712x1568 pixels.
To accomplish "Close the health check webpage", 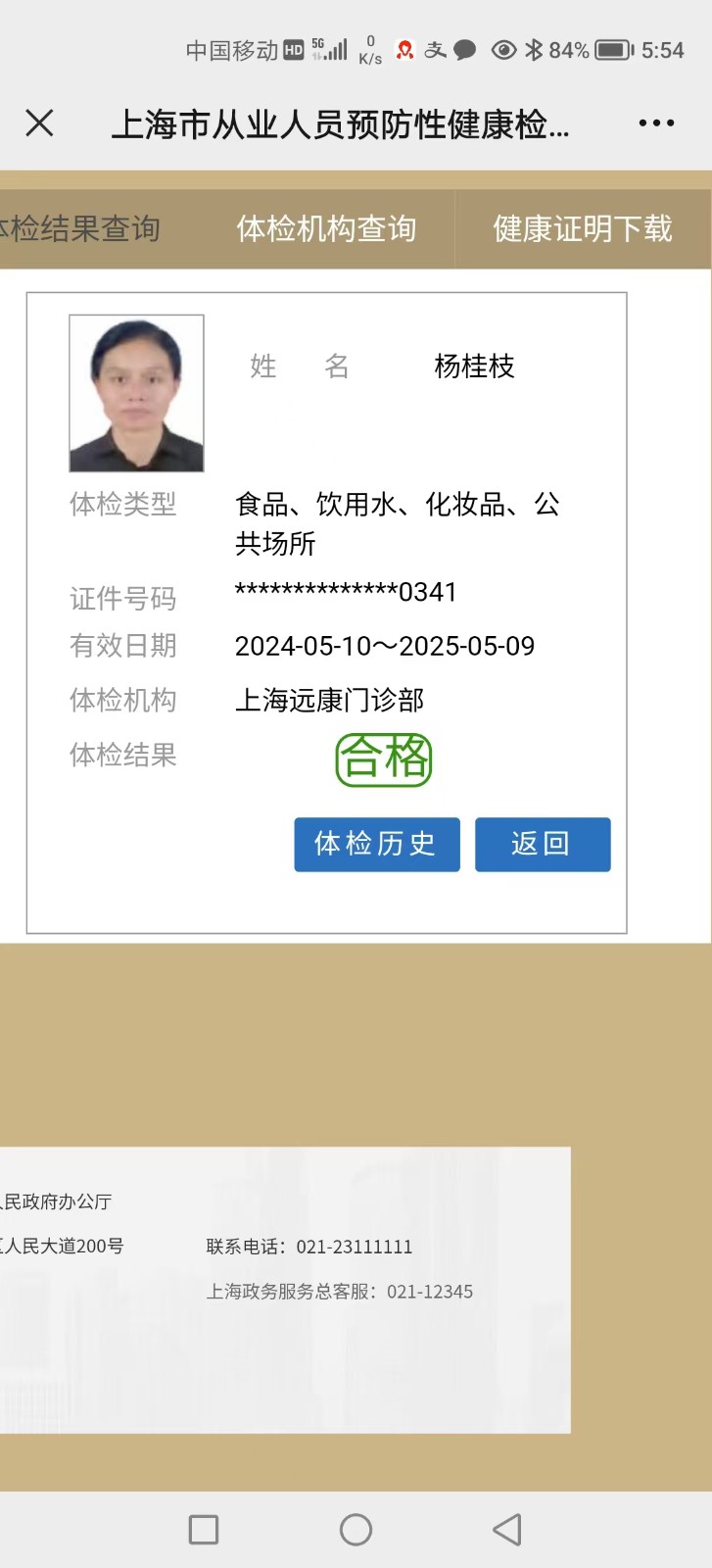I will click(39, 123).
